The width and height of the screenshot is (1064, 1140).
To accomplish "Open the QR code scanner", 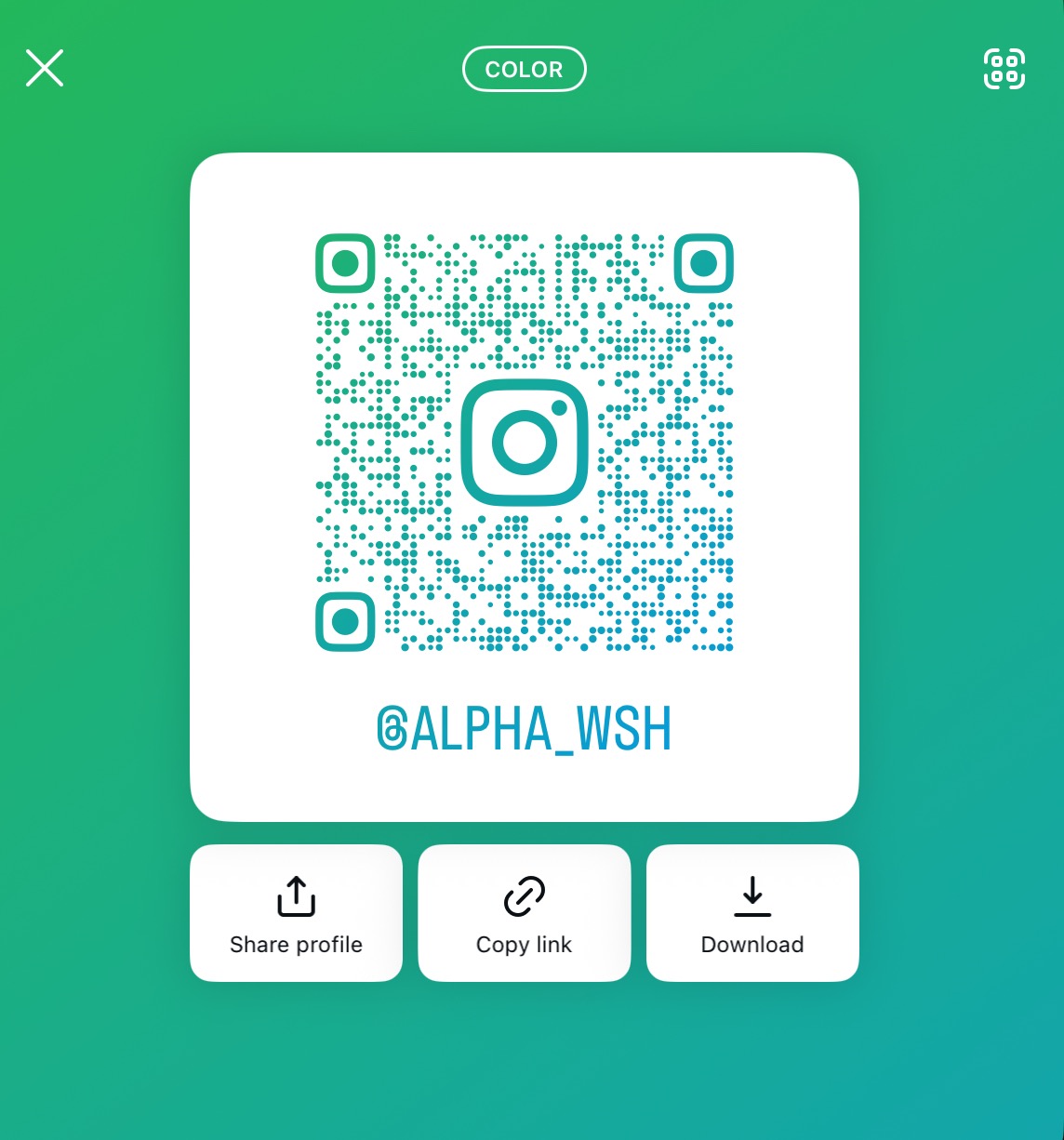I will [1004, 69].
